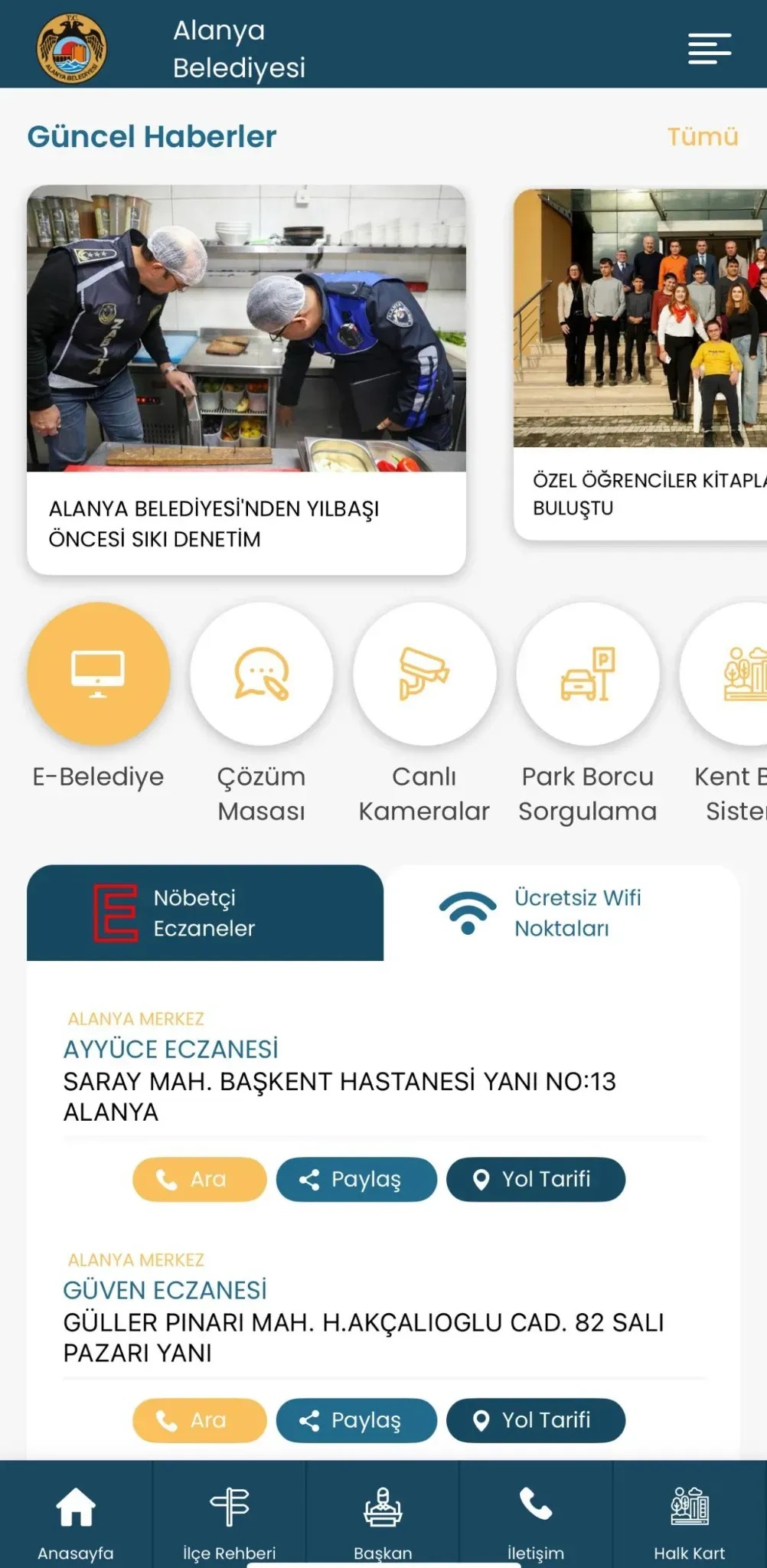View Canlı Kameralar
This screenshot has height=1568, width=767.
pos(424,674)
